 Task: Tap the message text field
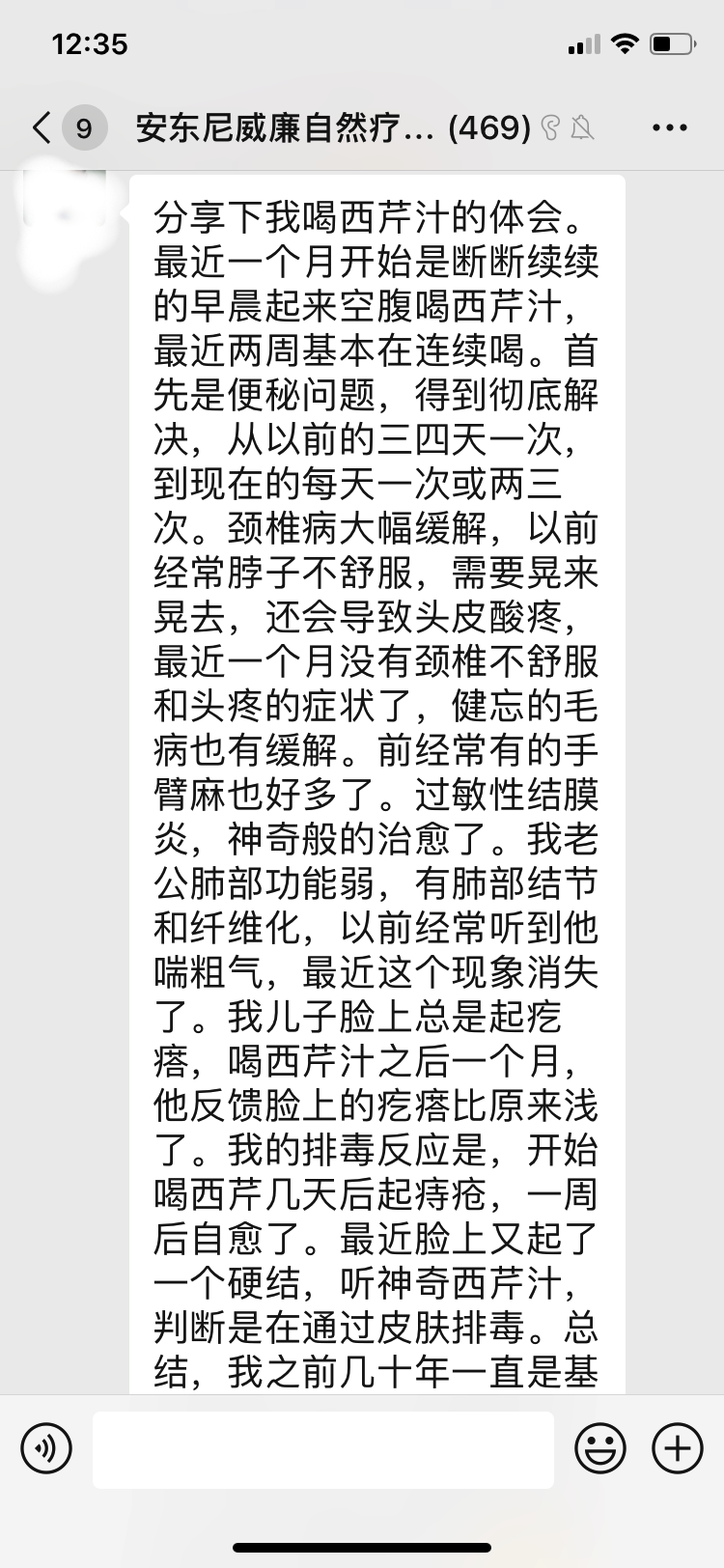(x=323, y=1449)
